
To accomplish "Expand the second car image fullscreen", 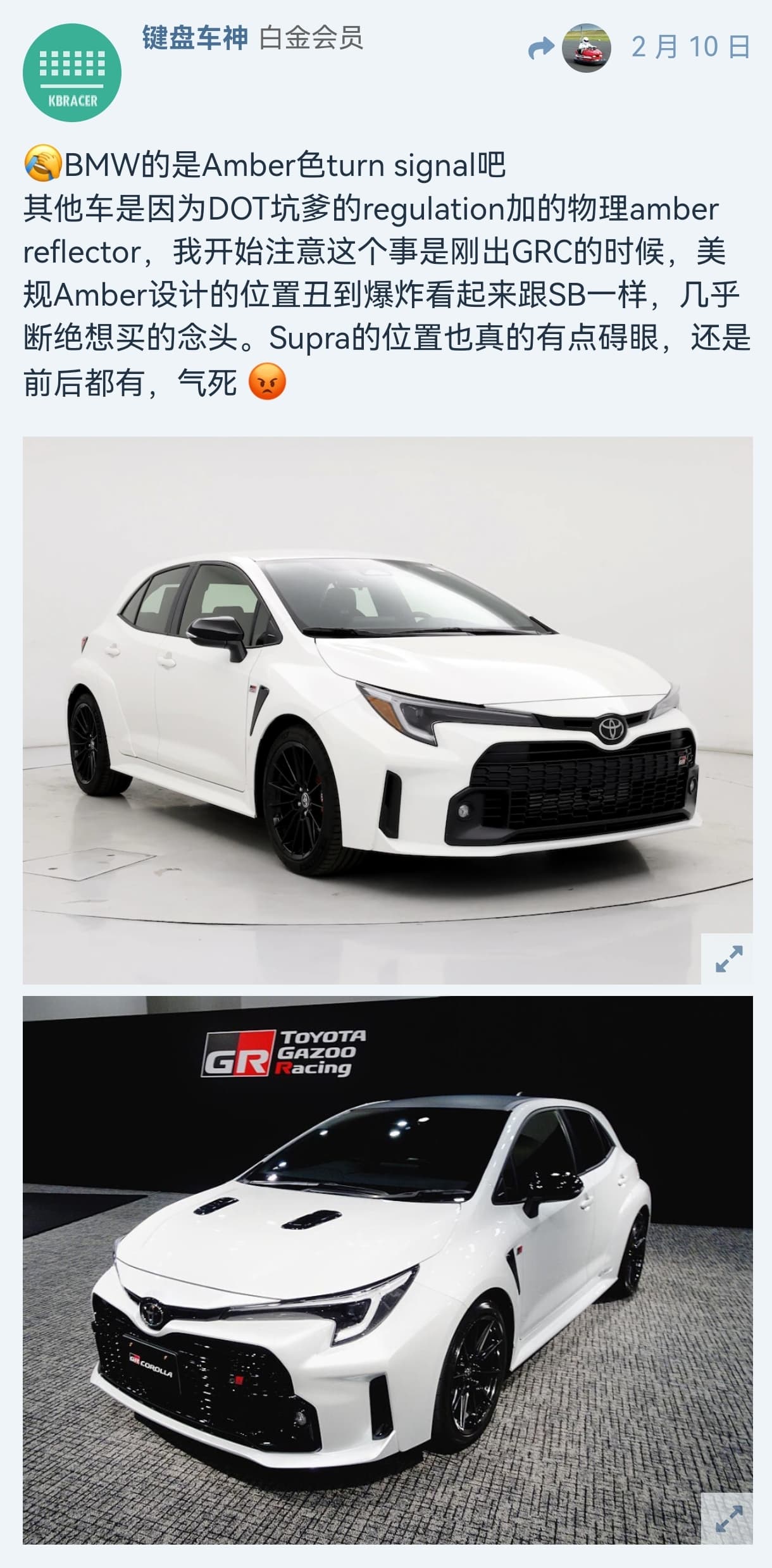I will pyautogui.click(x=728, y=1519).
